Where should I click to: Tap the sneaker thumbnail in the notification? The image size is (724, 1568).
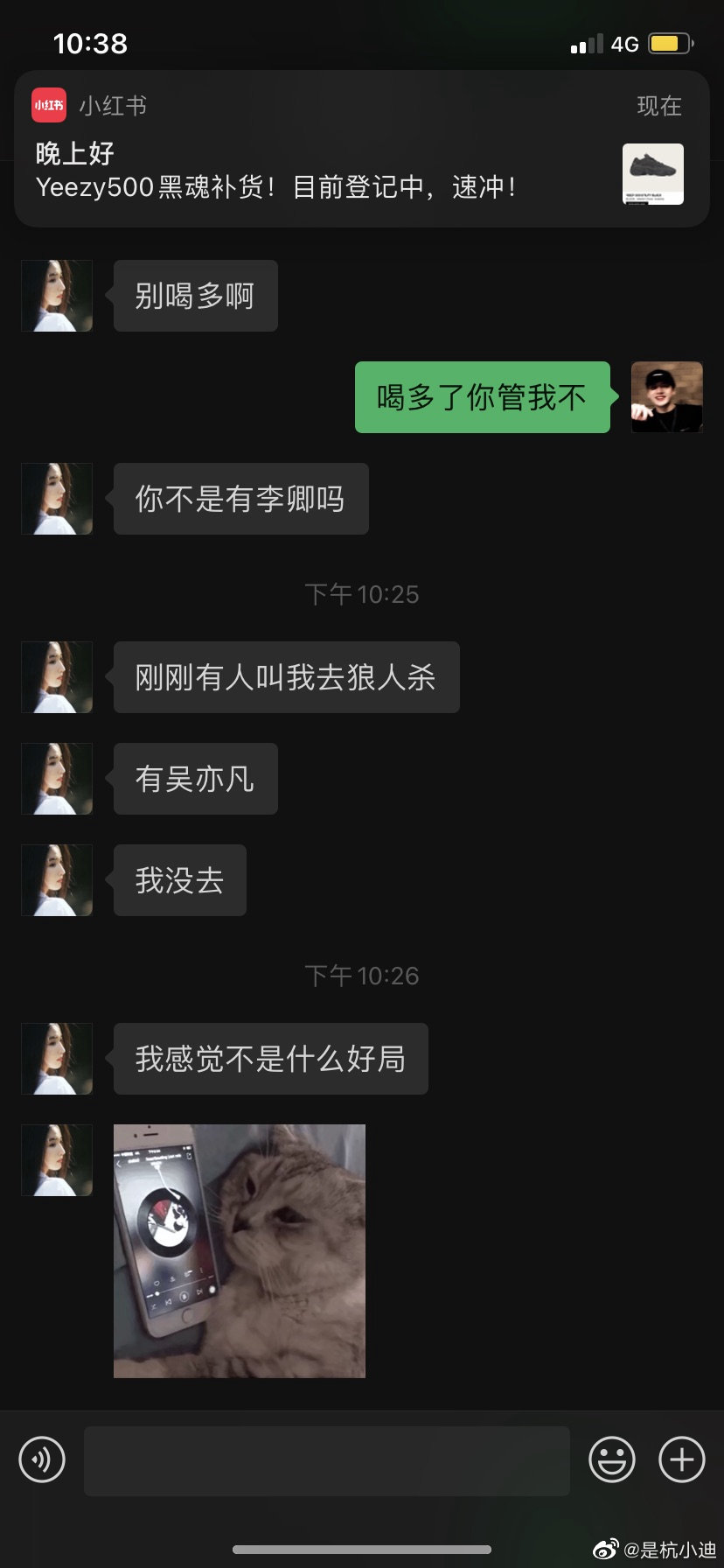click(652, 173)
